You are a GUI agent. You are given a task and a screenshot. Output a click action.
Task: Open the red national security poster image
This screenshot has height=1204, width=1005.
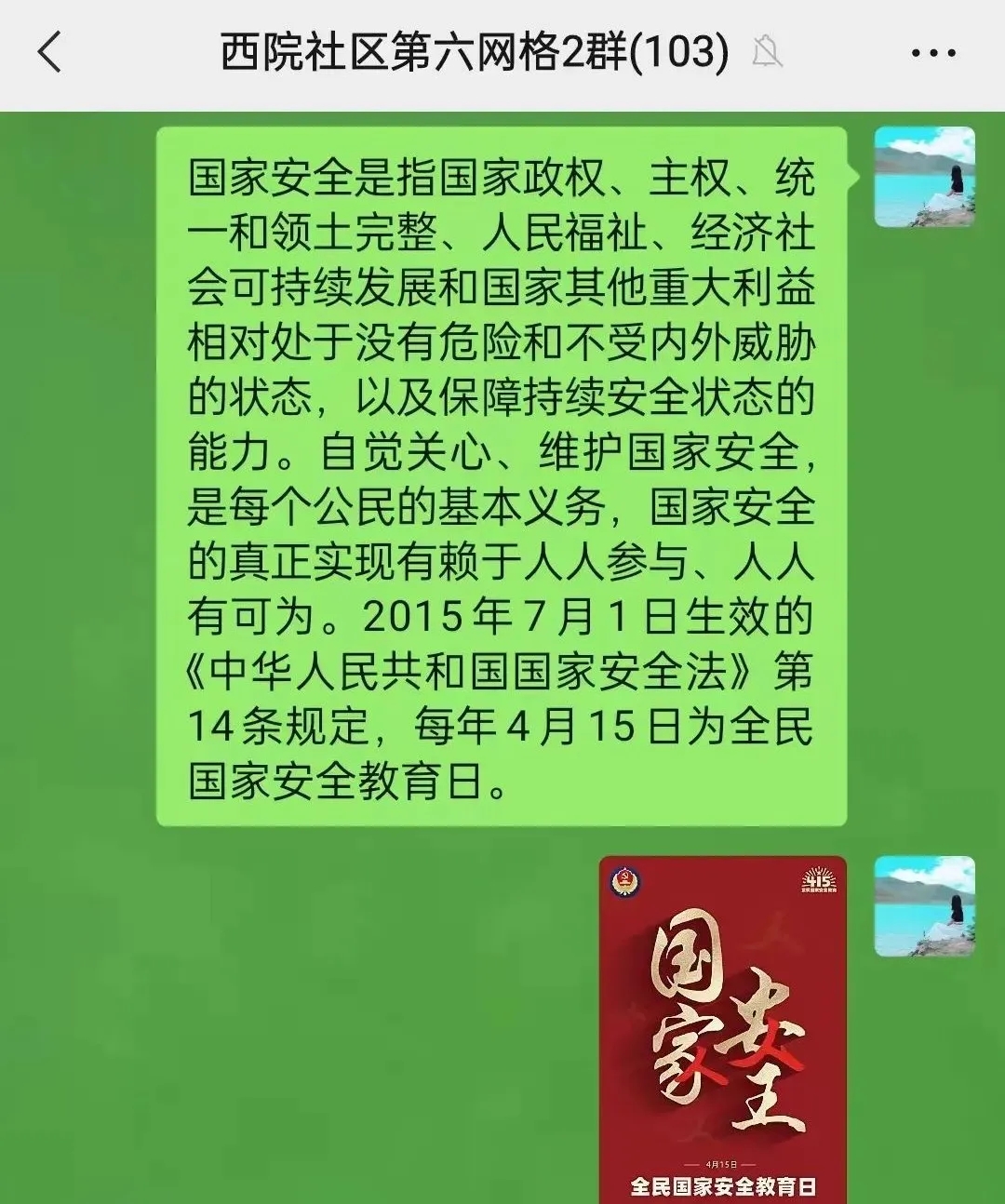pos(723,1028)
